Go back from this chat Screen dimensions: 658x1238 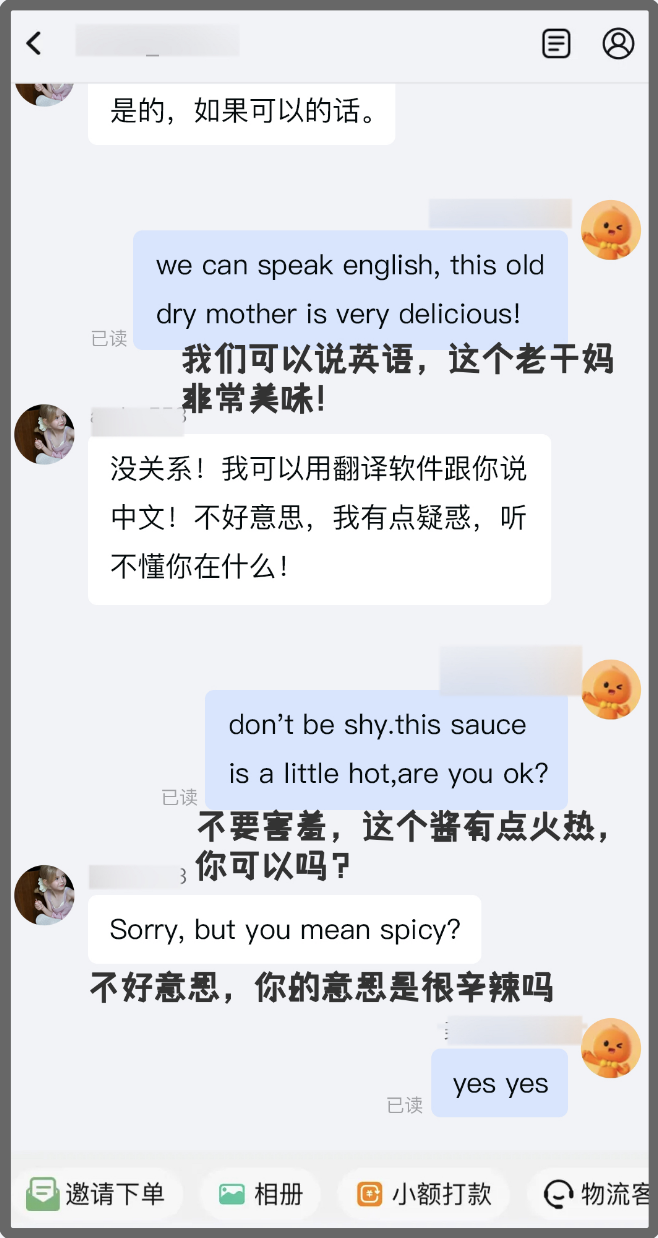click(x=35, y=43)
